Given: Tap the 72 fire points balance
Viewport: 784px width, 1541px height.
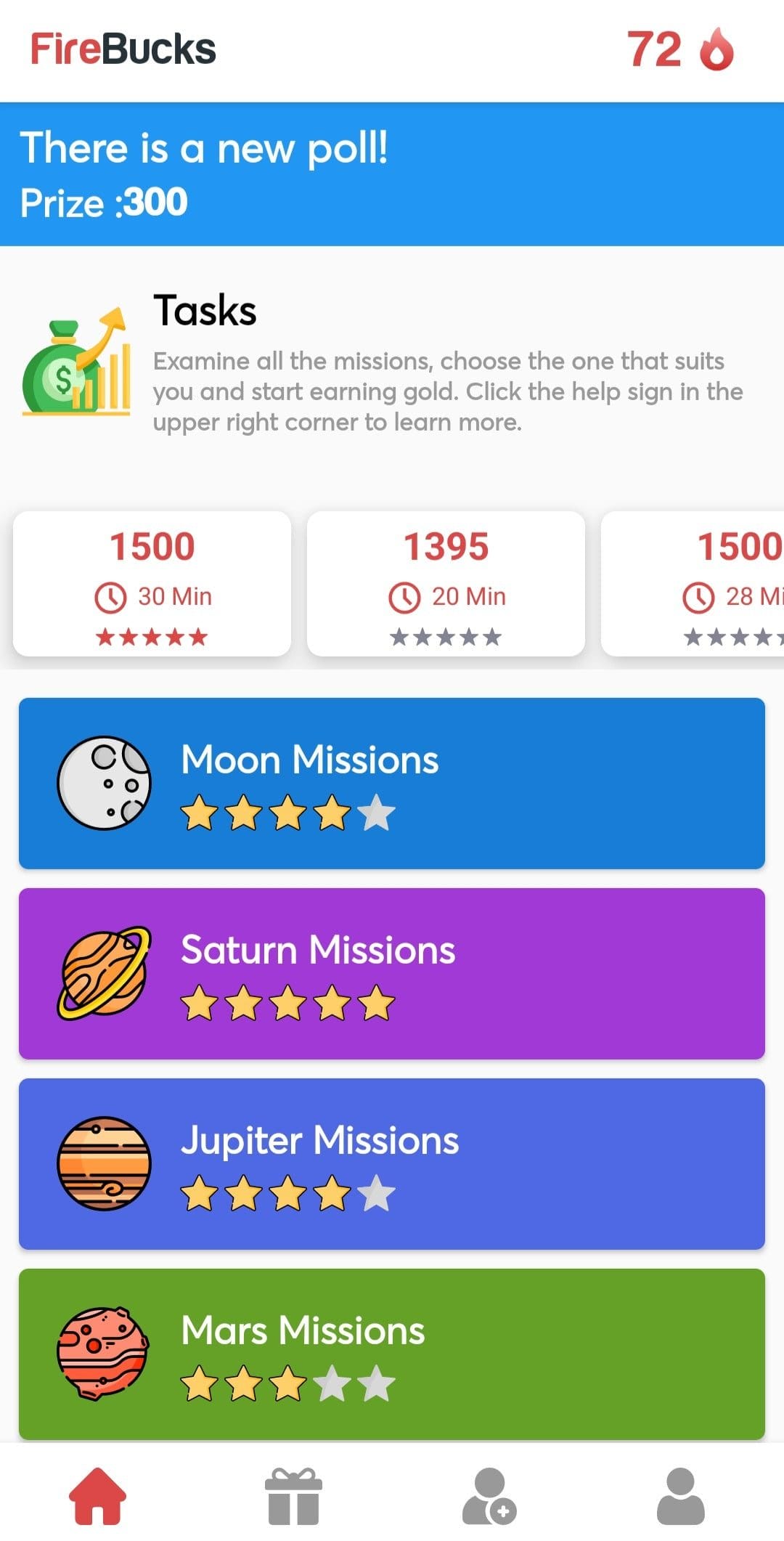Looking at the screenshot, I should click(681, 49).
